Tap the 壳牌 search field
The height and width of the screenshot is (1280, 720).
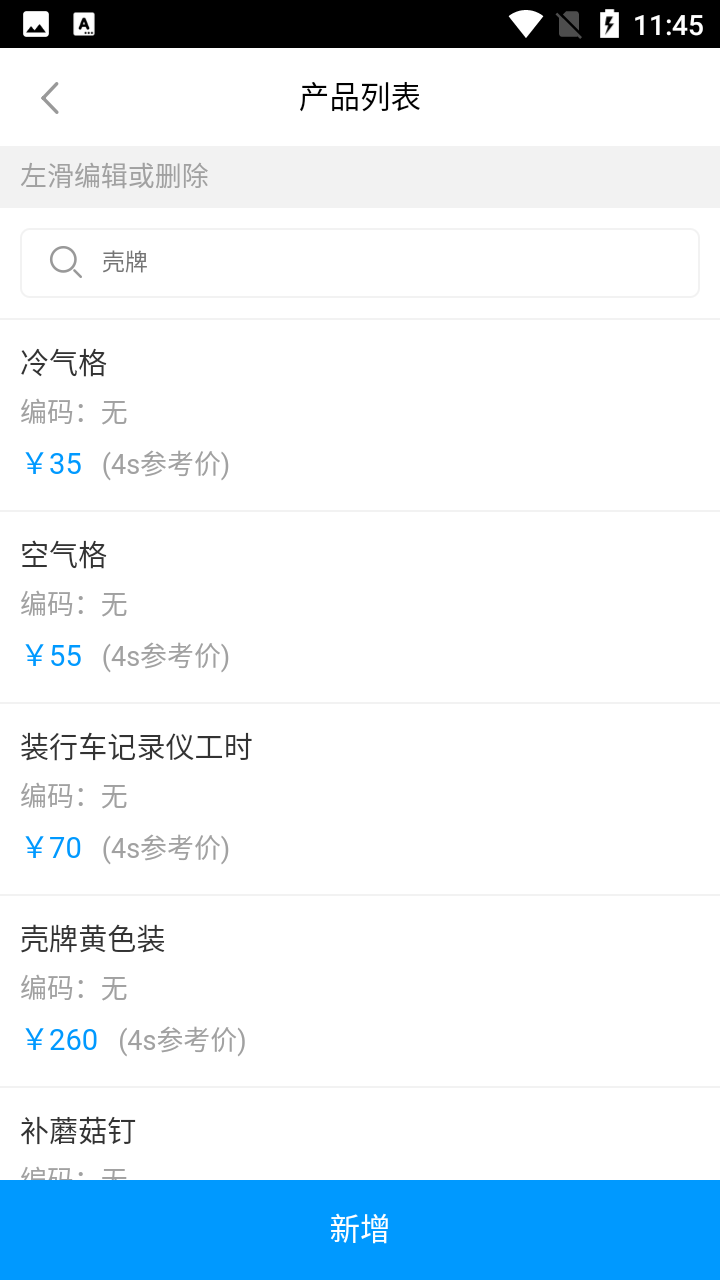pos(360,263)
